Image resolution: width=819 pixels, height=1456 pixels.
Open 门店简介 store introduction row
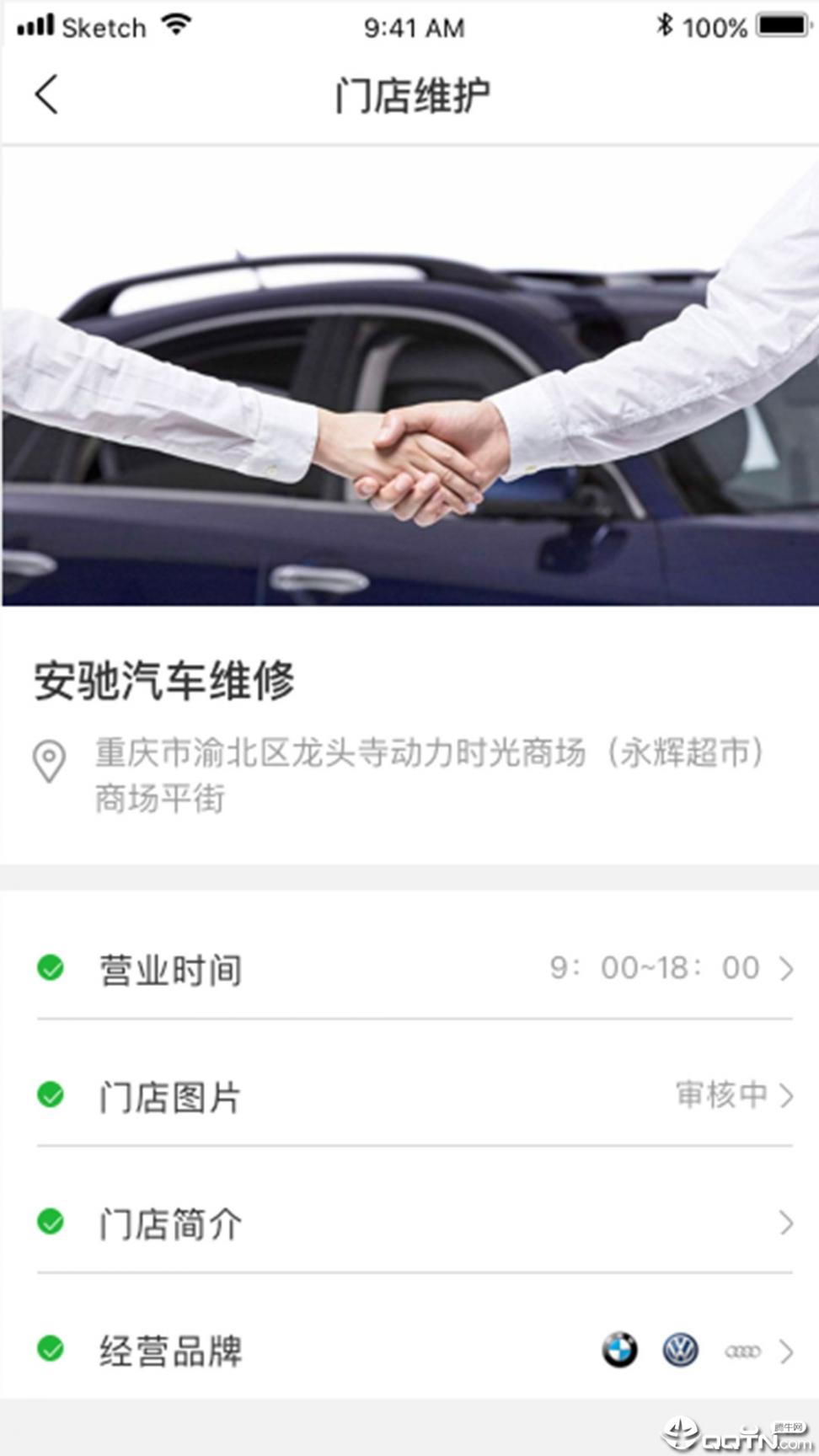point(413,1223)
